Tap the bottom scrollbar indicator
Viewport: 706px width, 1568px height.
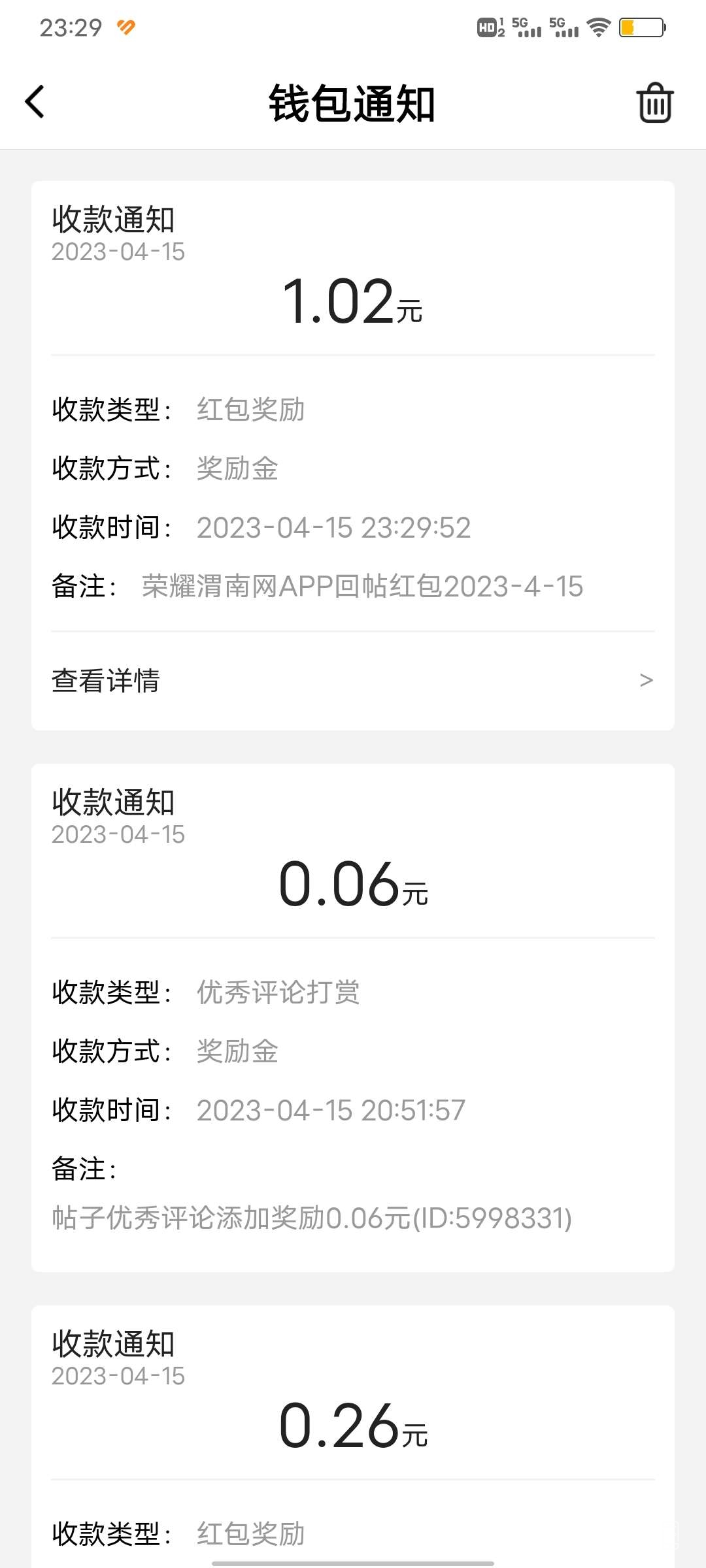pos(353,1561)
